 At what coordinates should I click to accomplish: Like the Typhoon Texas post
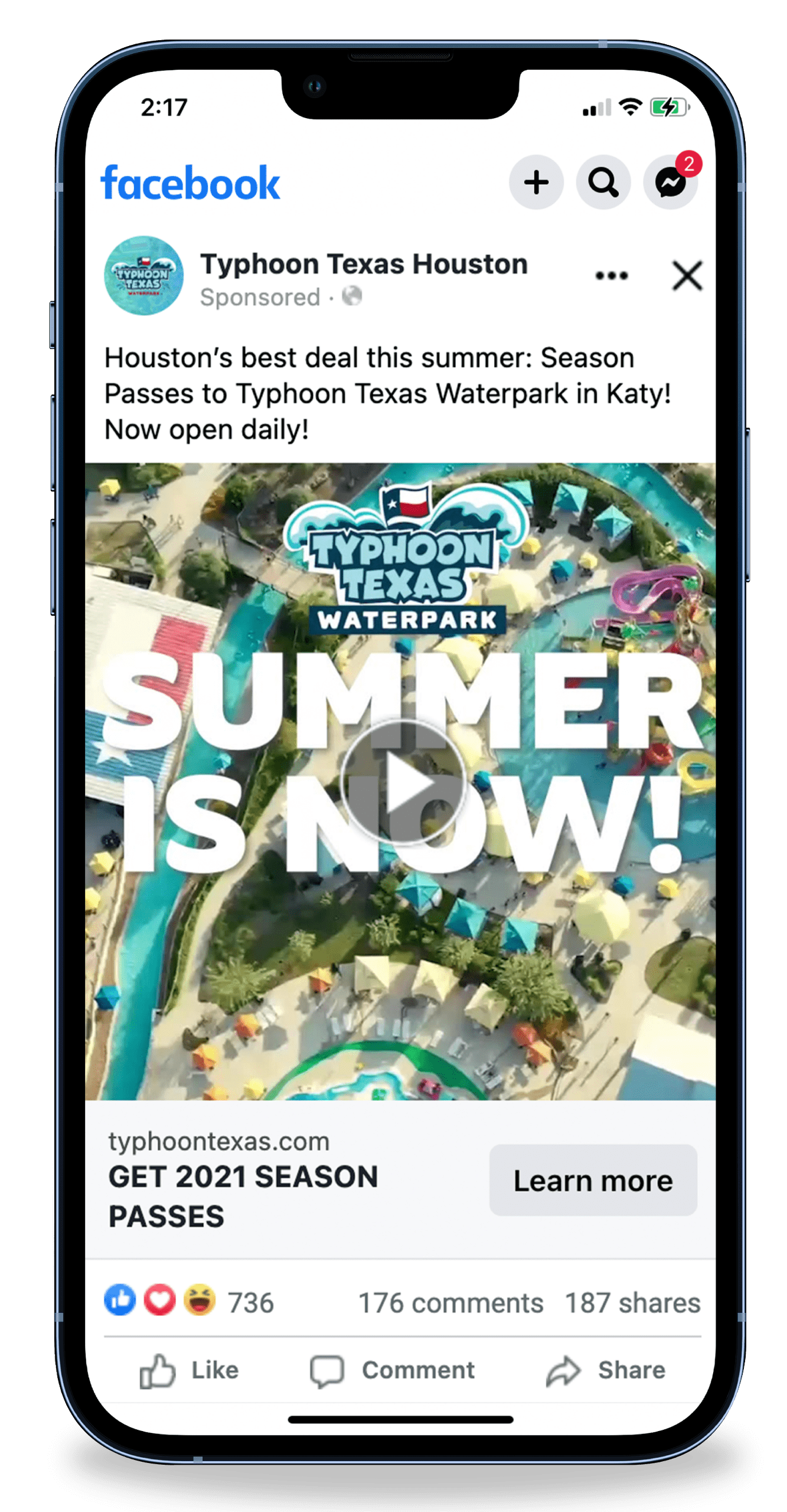point(189,1370)
